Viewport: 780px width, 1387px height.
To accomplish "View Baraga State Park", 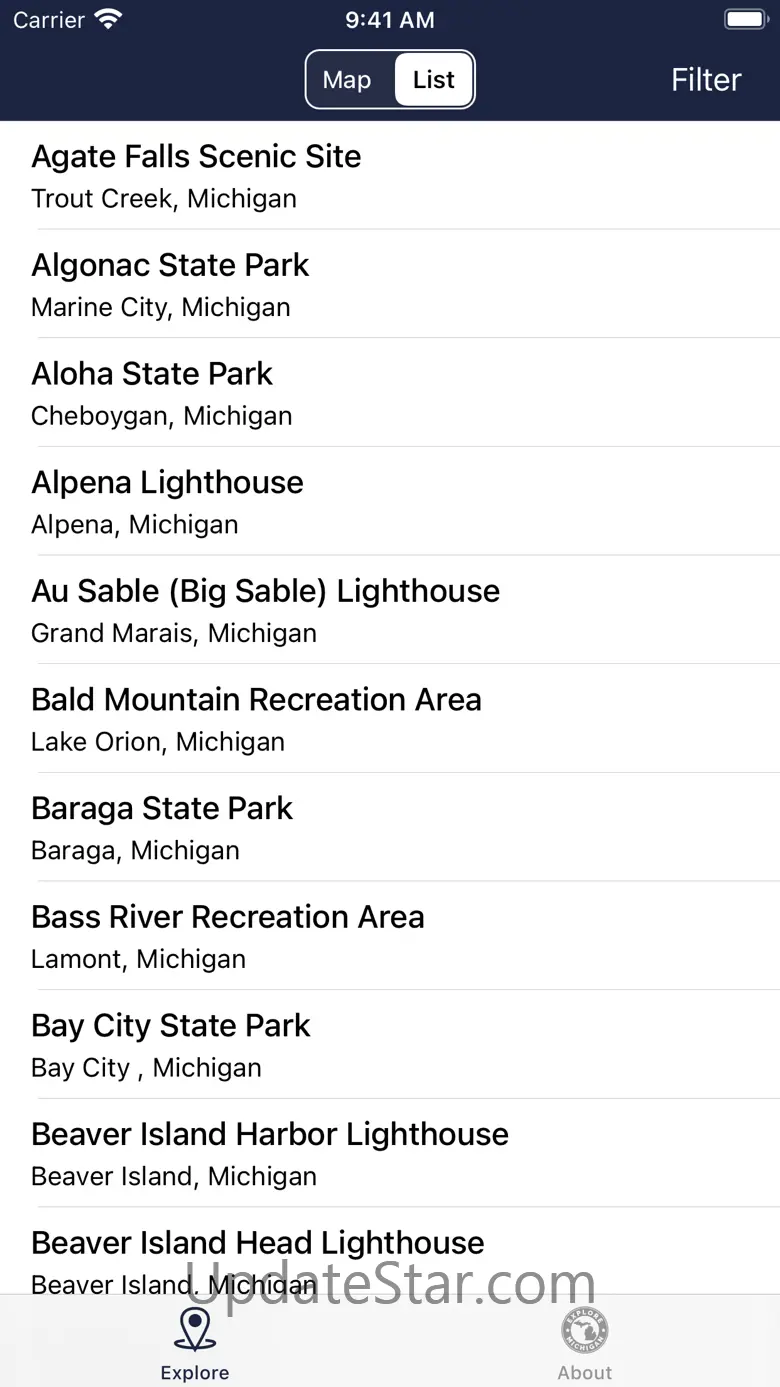I will coord(390,827).
